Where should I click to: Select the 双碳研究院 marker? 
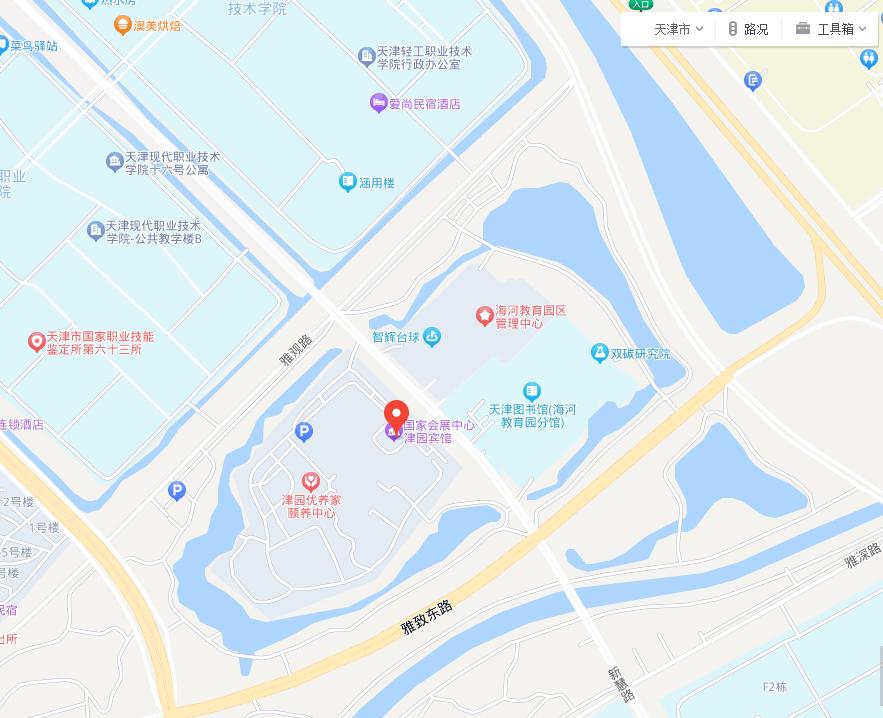click(x=599, y=353)
